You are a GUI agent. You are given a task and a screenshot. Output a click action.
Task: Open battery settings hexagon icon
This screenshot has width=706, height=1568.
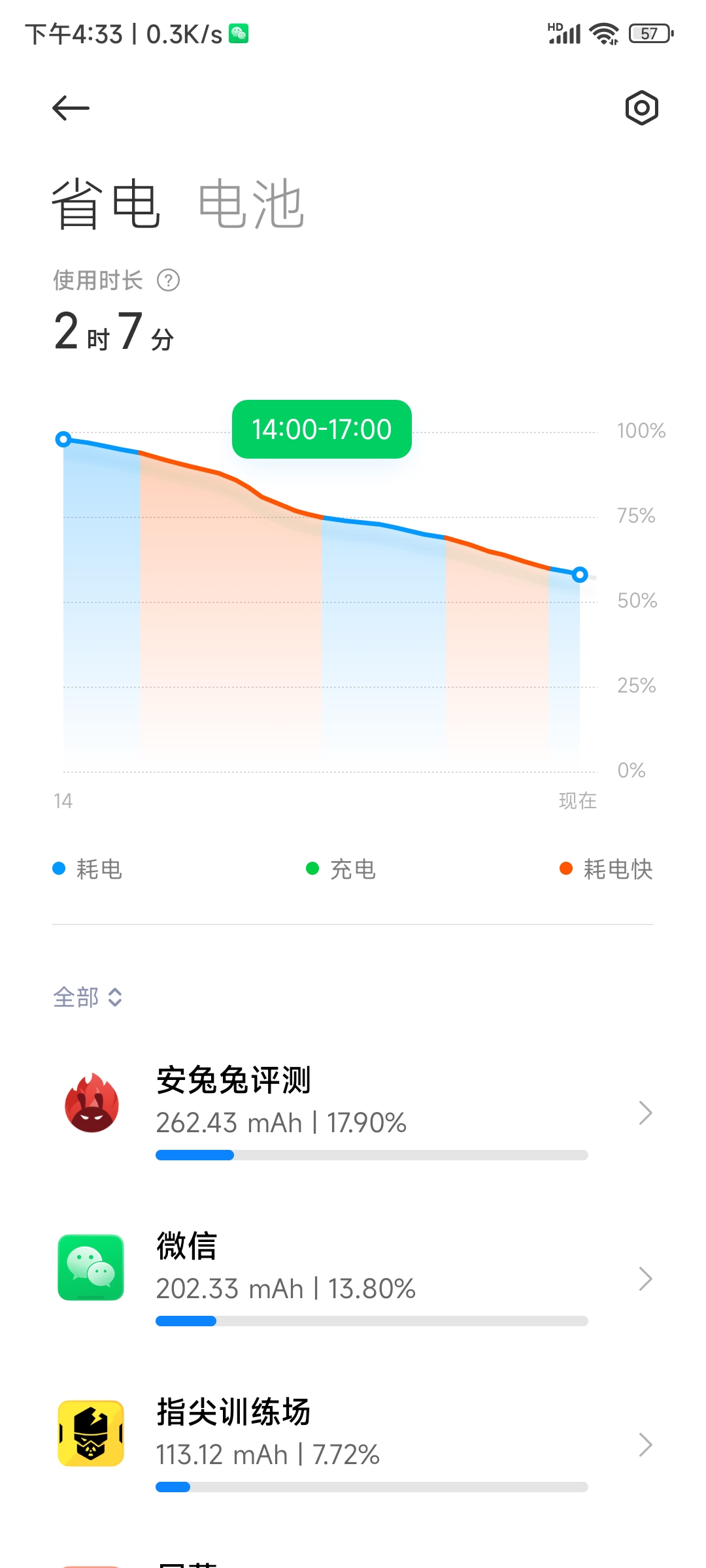click(x=641, y=108)
